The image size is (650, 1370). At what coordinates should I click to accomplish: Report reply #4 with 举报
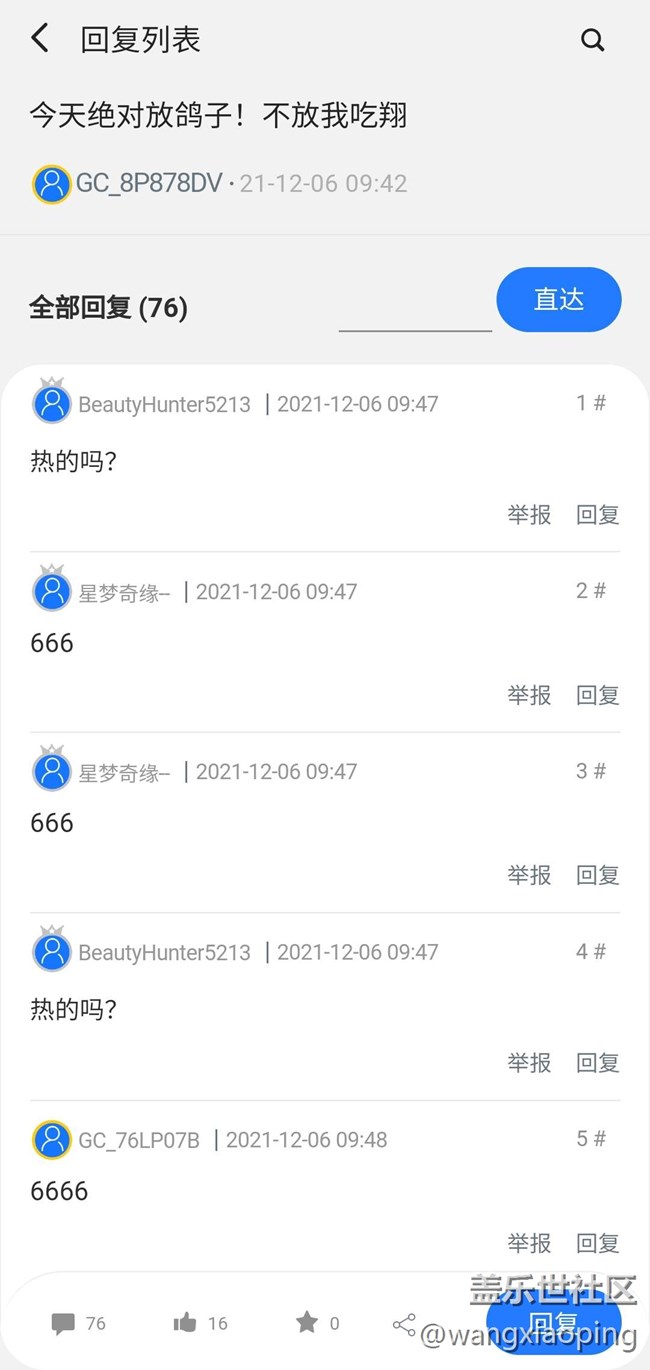(x=529, y=1063)
